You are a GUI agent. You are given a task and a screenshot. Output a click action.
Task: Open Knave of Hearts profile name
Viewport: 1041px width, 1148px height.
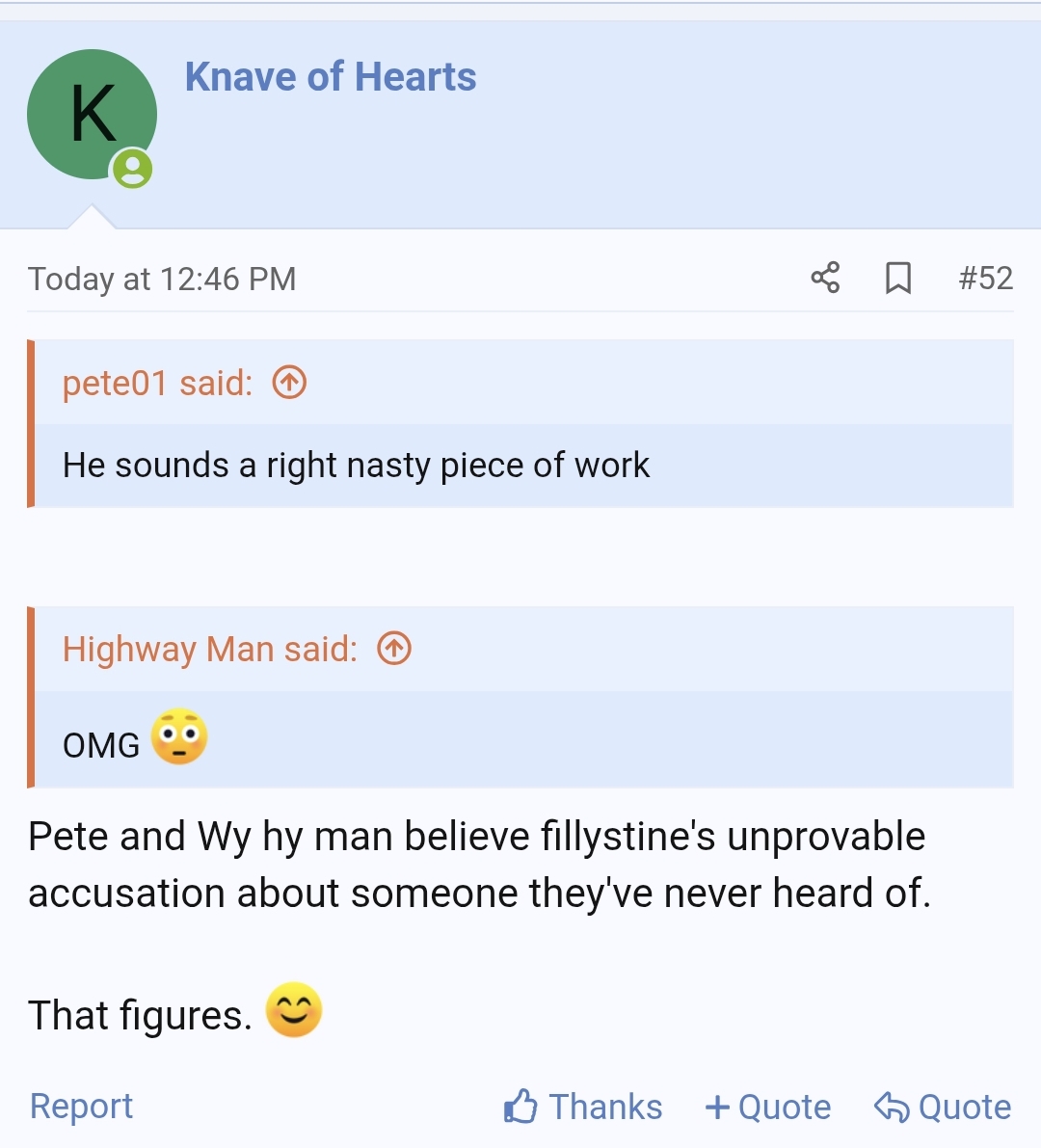(330, 77)
